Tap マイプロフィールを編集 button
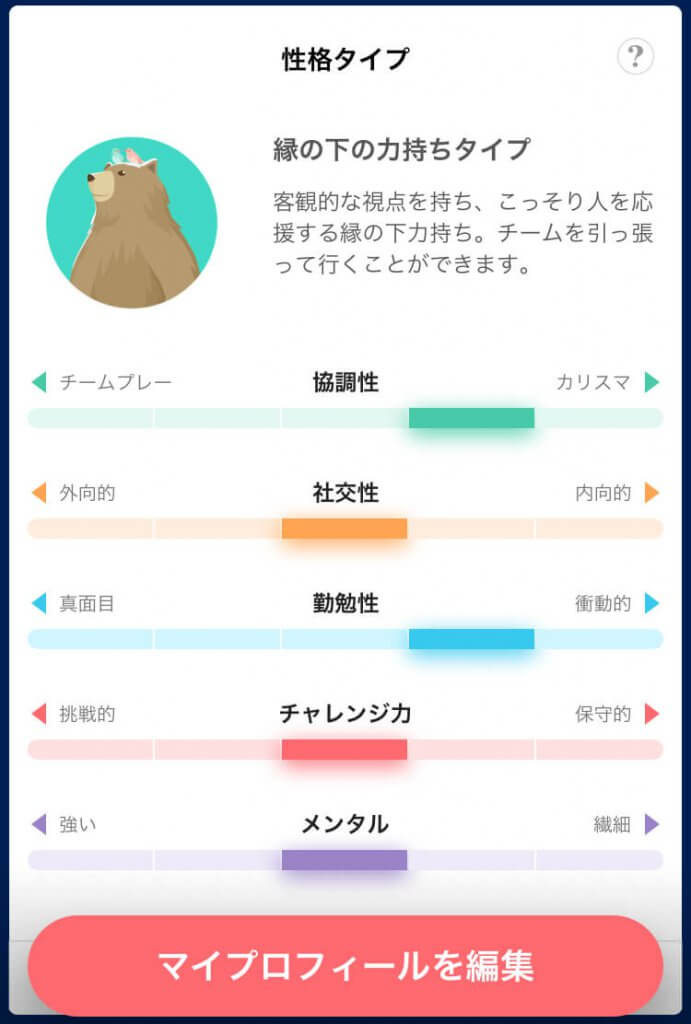The image size is (691, 1024). click(x=345, y=966)
